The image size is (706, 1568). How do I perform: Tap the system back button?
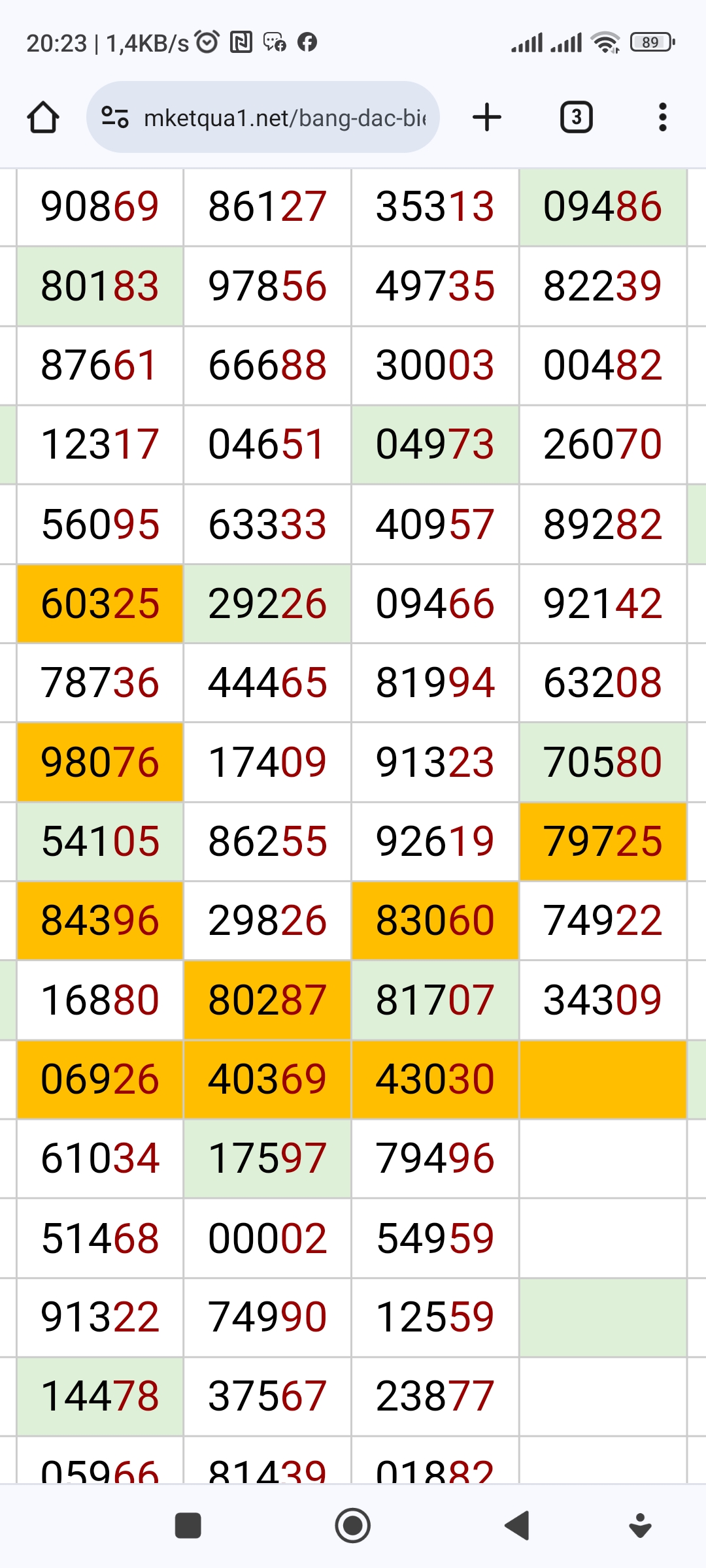click(x=517, y=1526)
